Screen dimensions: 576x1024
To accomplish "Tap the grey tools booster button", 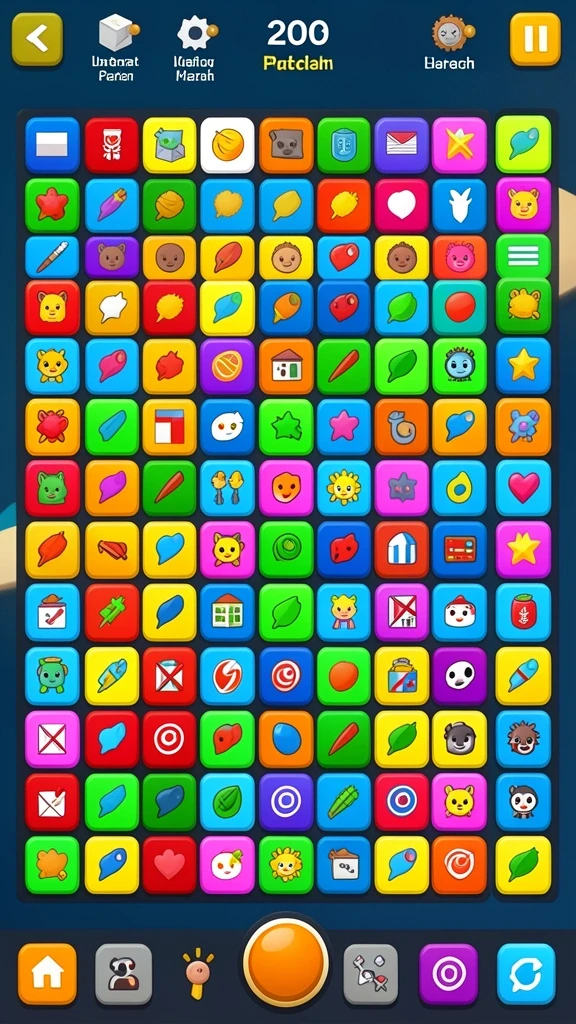I will [x=370, y=974].
